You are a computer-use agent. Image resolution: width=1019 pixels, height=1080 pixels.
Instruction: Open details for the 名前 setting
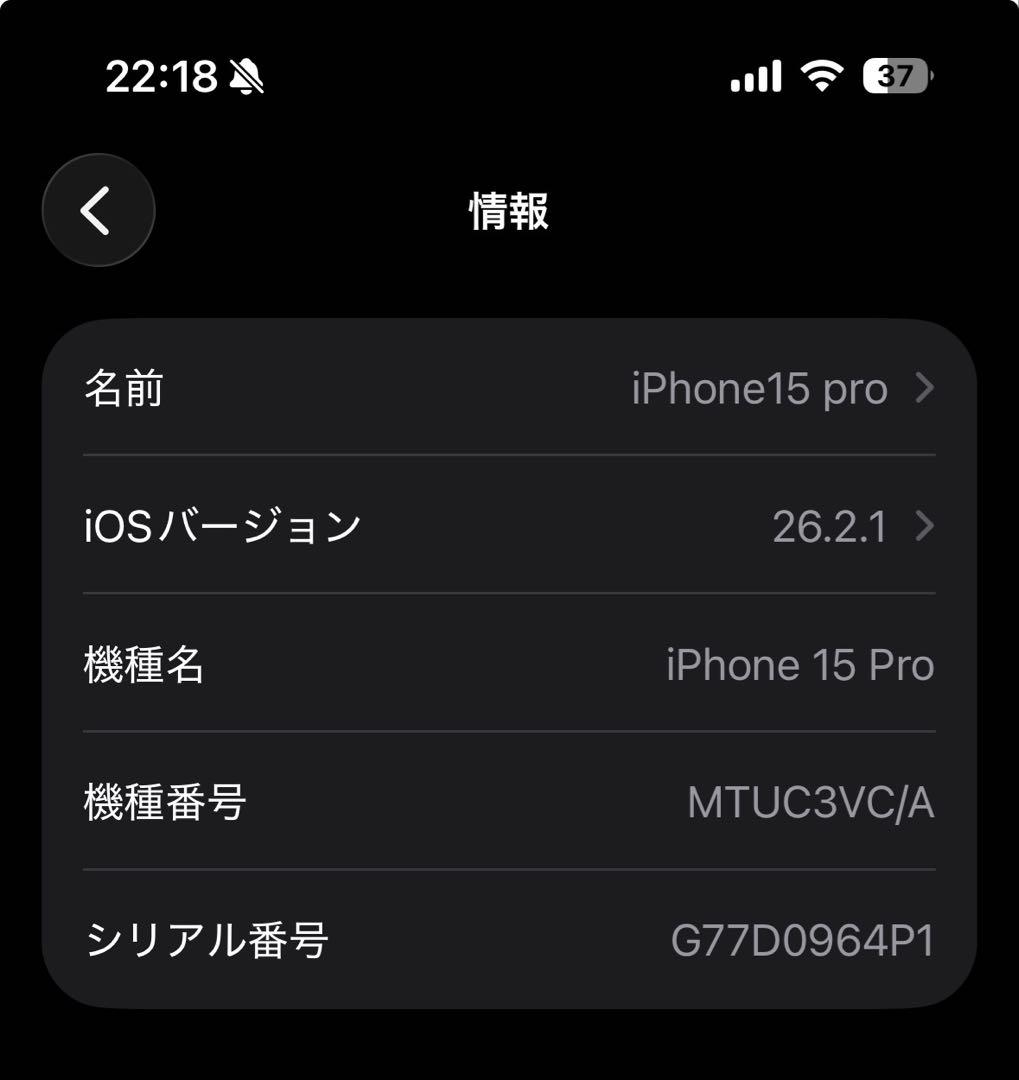point(124,390)
